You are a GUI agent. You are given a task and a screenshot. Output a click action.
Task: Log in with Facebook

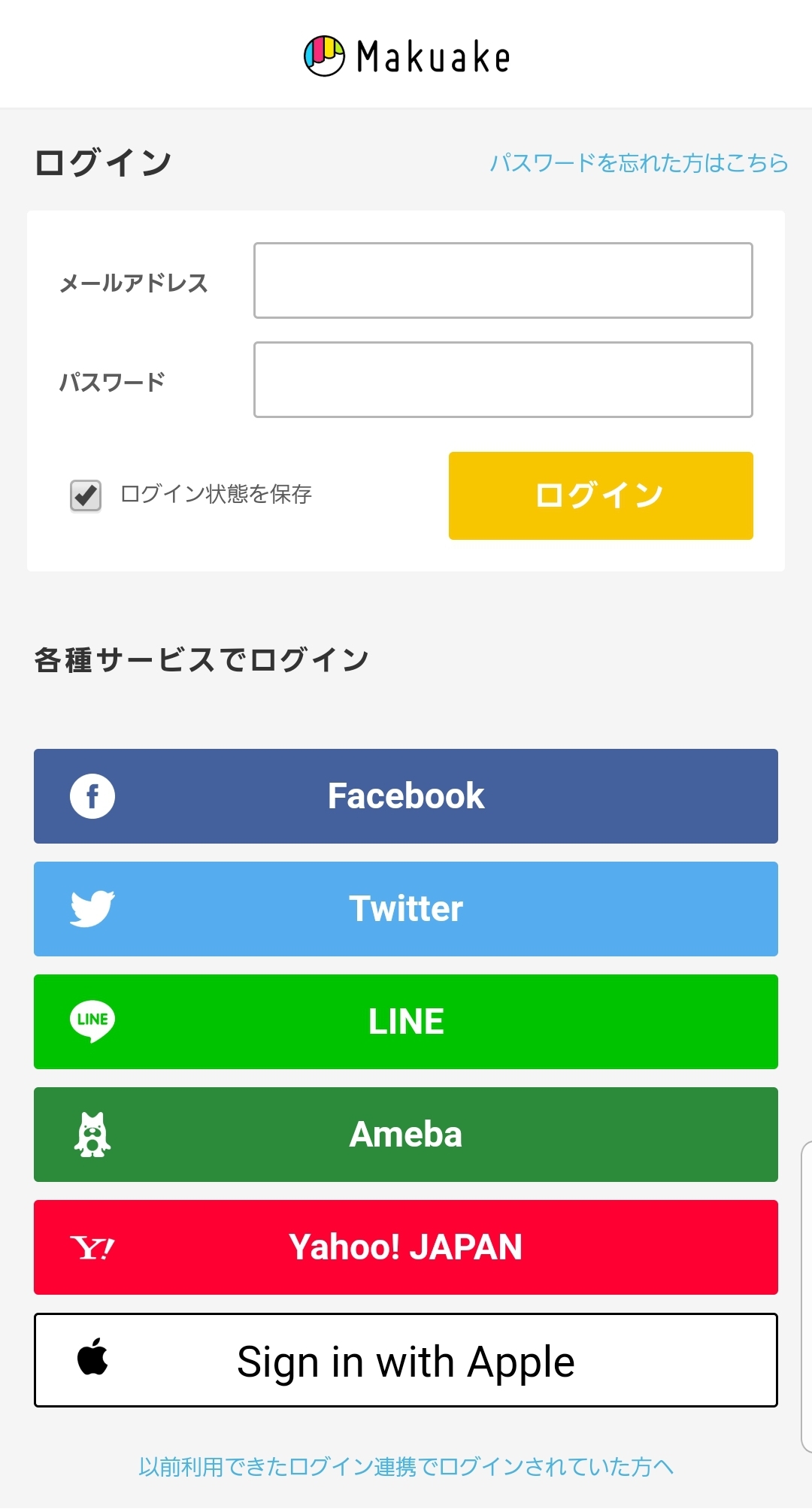pyautogui.click(x=406, y=796)
